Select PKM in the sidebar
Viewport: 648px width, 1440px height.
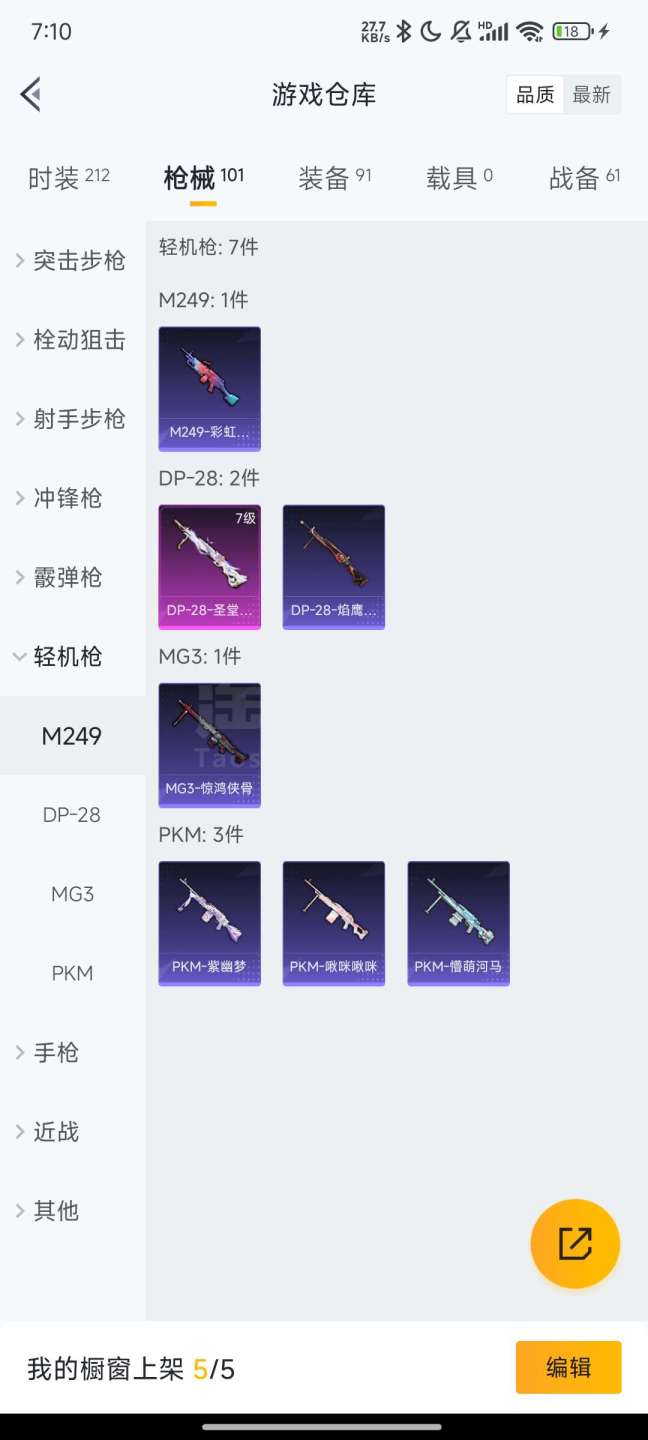(72, 973)
